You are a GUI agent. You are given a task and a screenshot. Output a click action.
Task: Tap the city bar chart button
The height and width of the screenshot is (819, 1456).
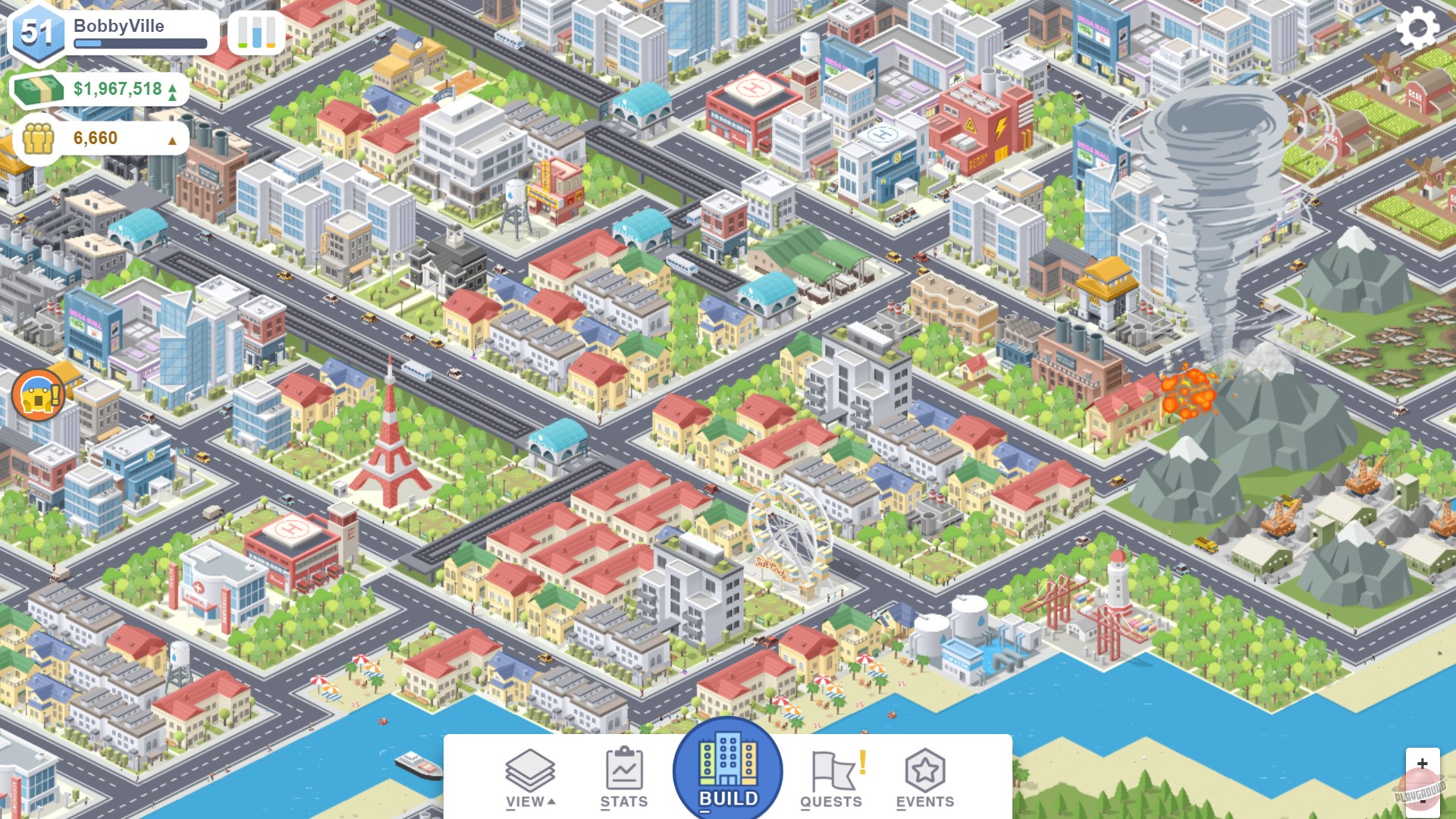pyautogui.click(x=256, y=33)
